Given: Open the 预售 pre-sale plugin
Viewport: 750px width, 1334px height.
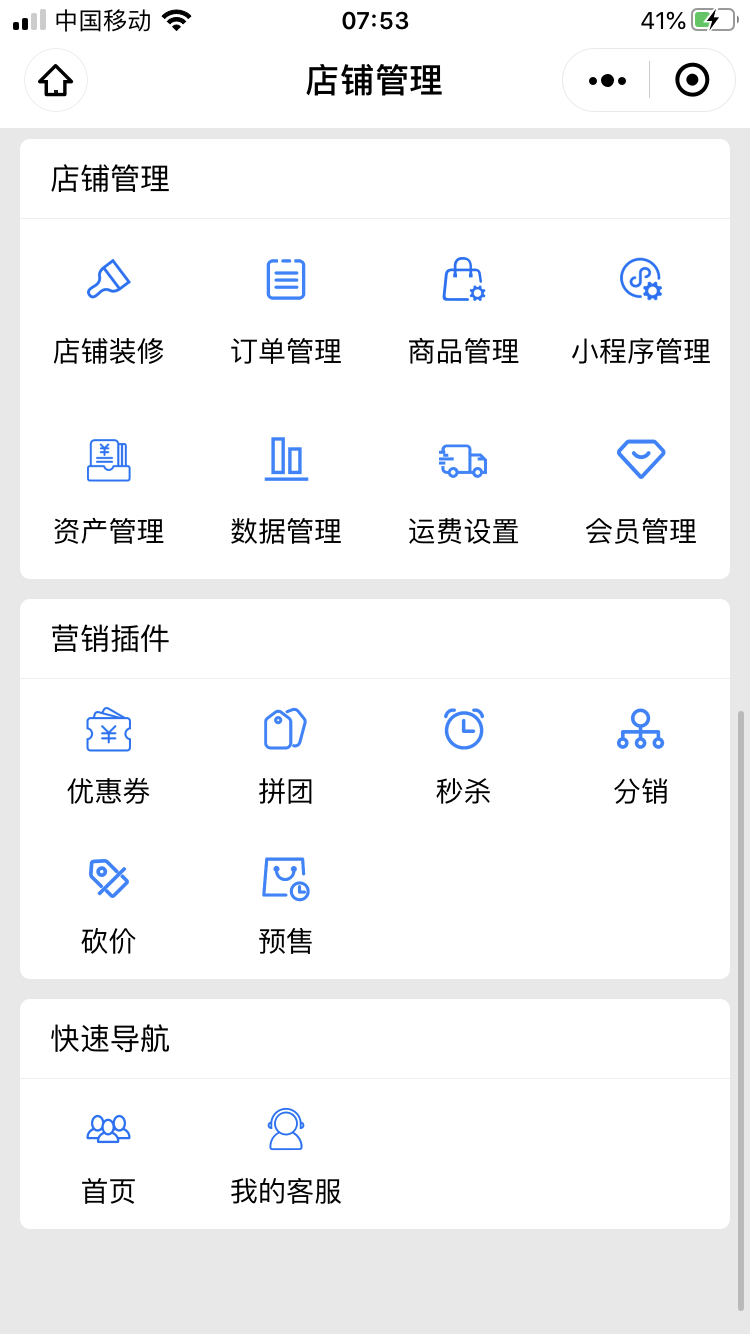Looking at the screenshot, I should [286, 905].
